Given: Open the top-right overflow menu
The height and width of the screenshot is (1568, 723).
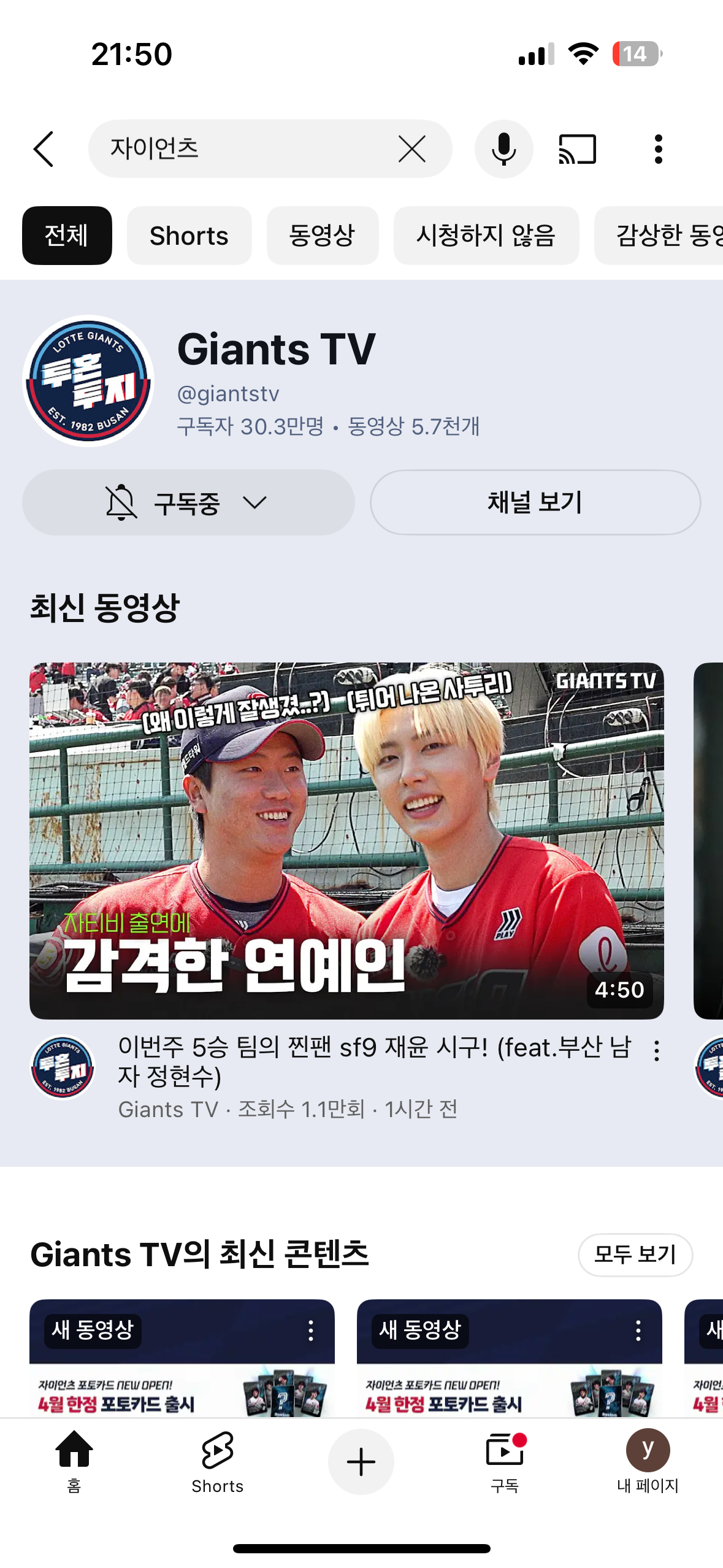Looking at the screenshot, I should pyautogui.click(x=658, y=149).
